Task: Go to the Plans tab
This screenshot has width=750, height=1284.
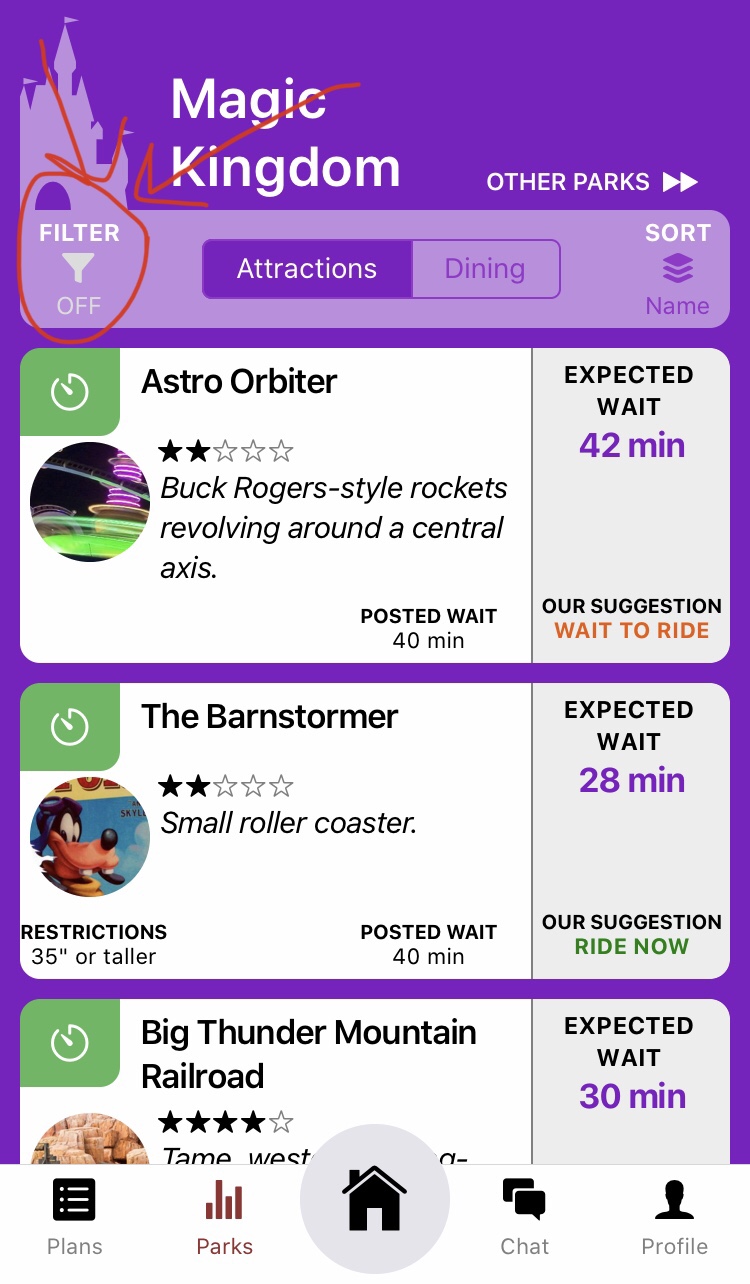Action: coord(75,1216)
